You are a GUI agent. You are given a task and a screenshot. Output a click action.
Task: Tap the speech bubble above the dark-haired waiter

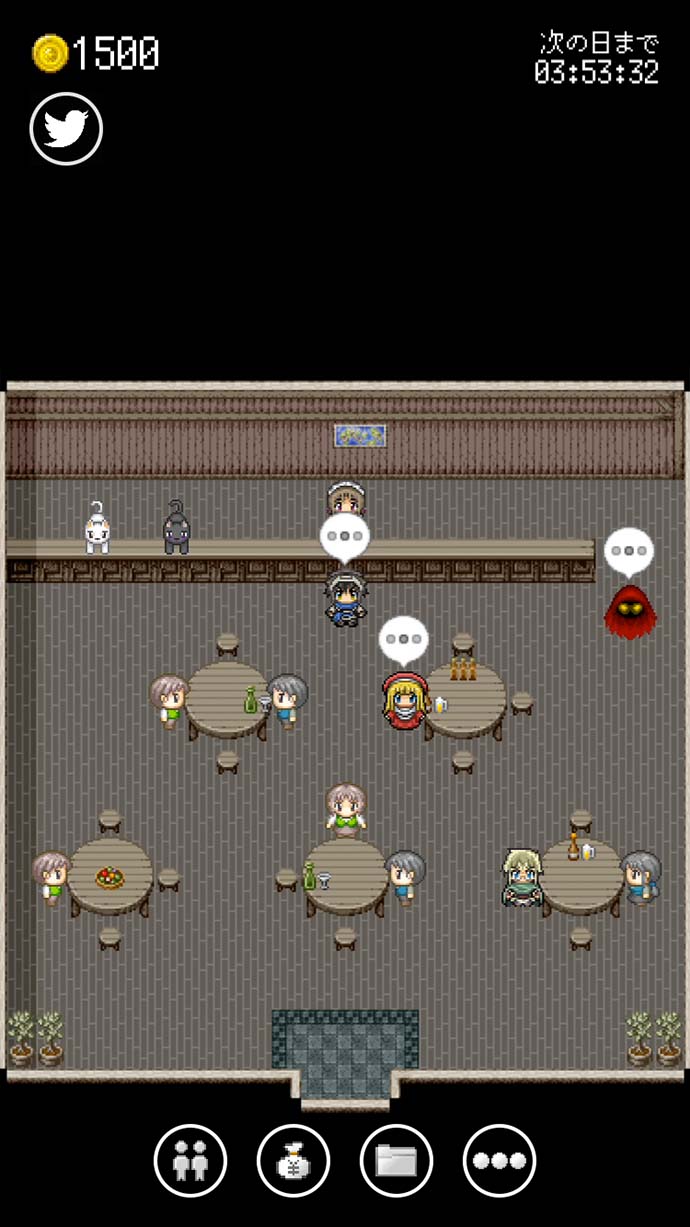345,536
